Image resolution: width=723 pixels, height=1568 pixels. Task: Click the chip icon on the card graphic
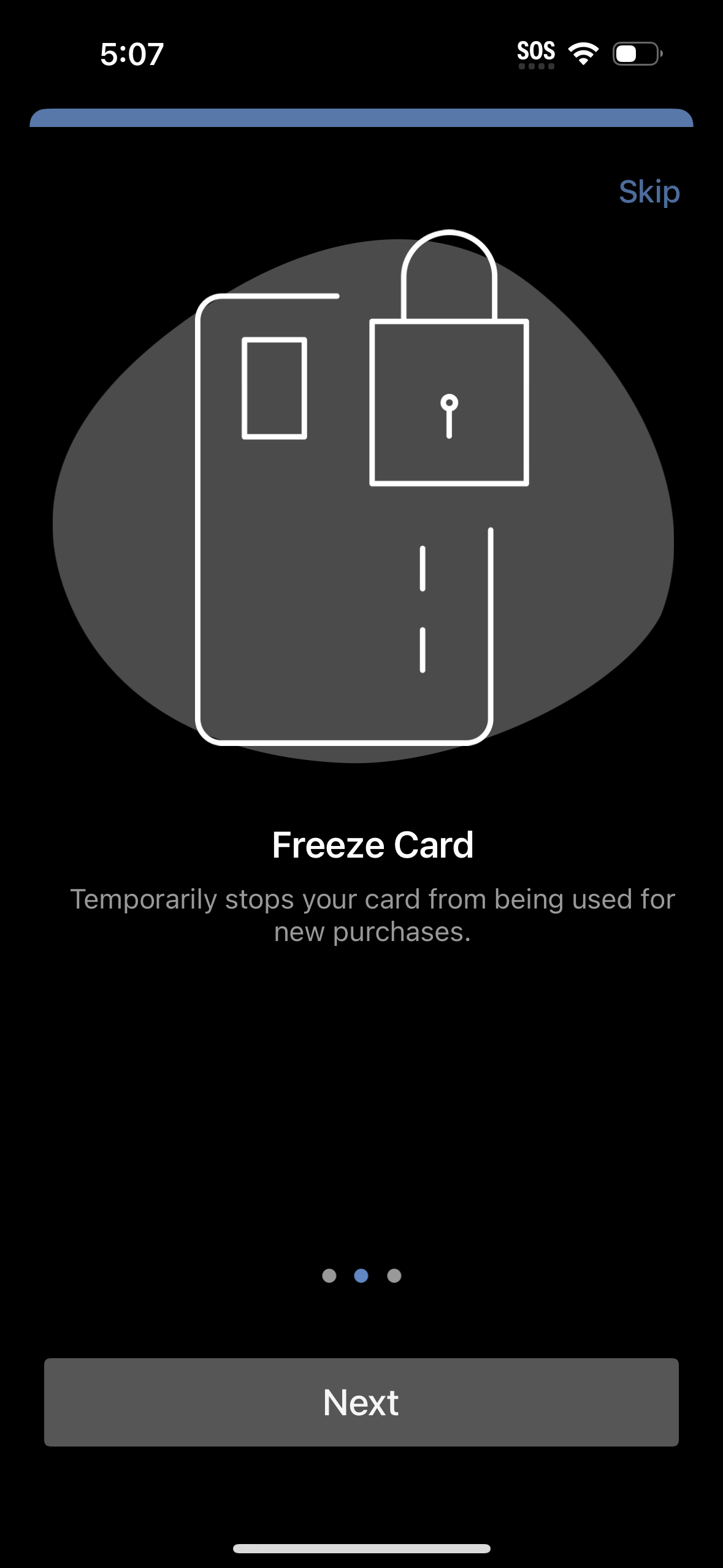275,390
